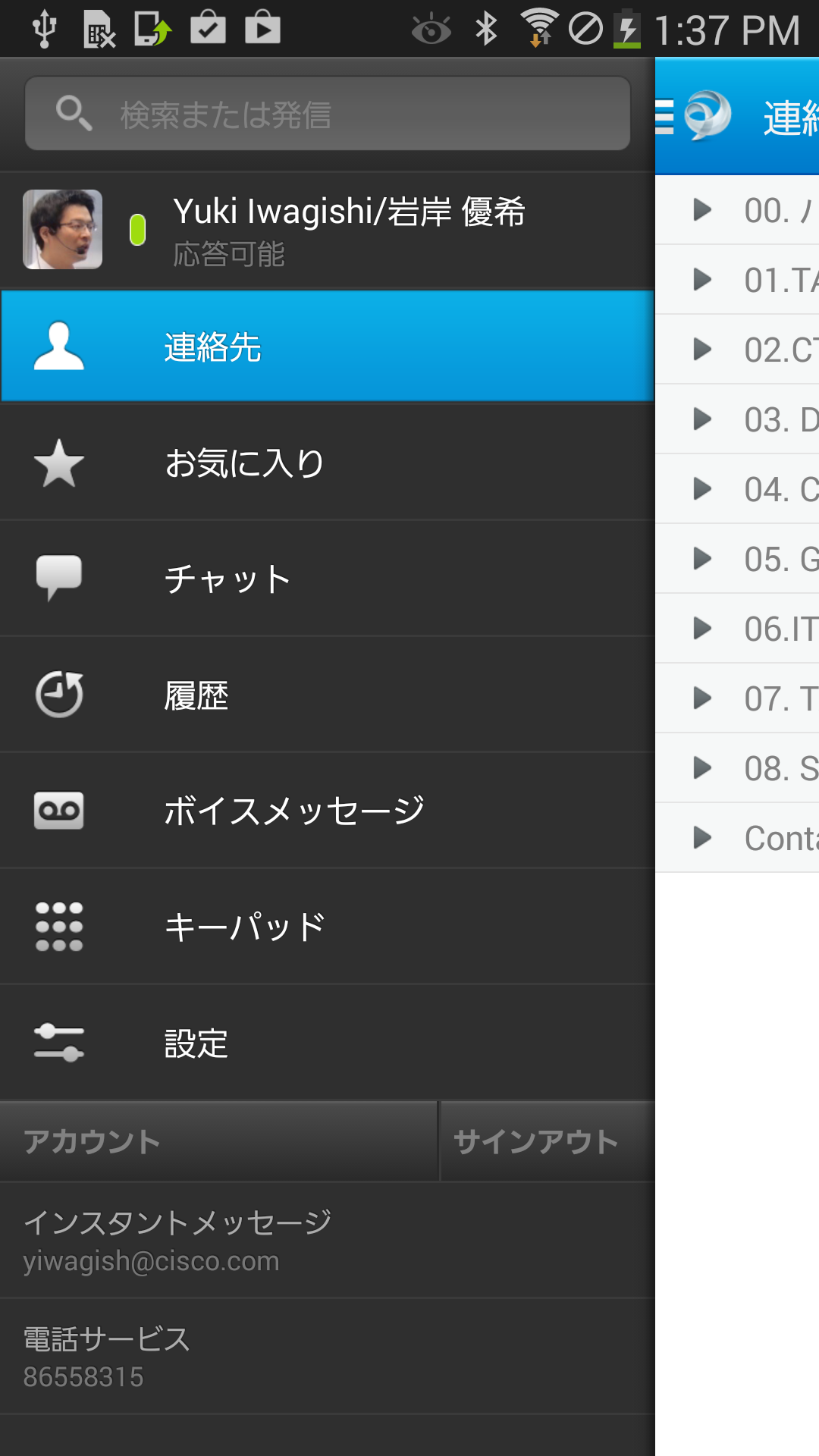Go to チャット chats

click(328, 579)
